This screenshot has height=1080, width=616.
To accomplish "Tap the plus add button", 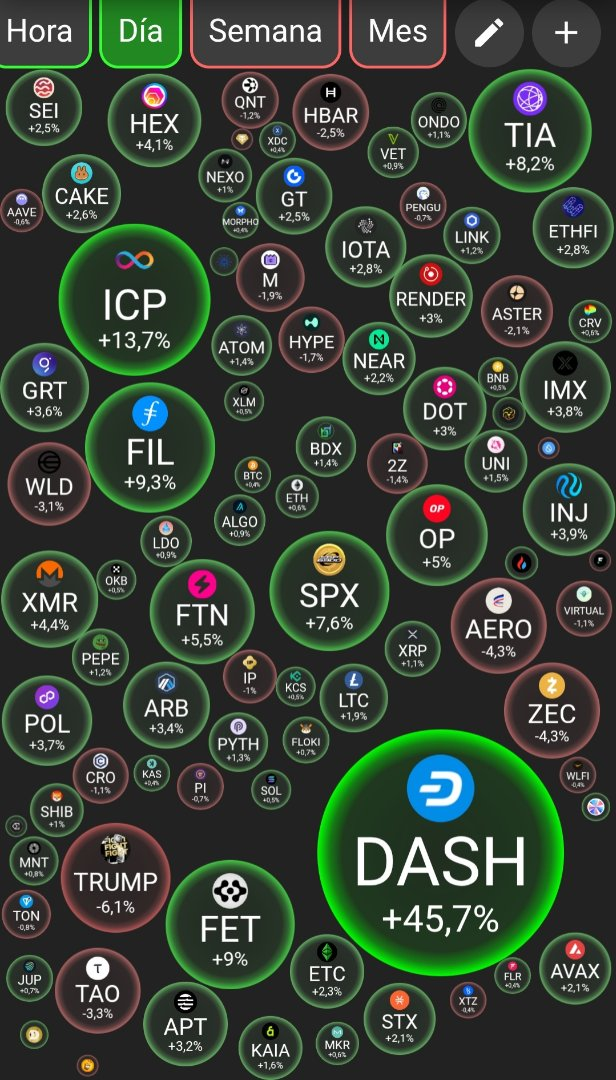I will pyautogui.click(x=566, y=33).
